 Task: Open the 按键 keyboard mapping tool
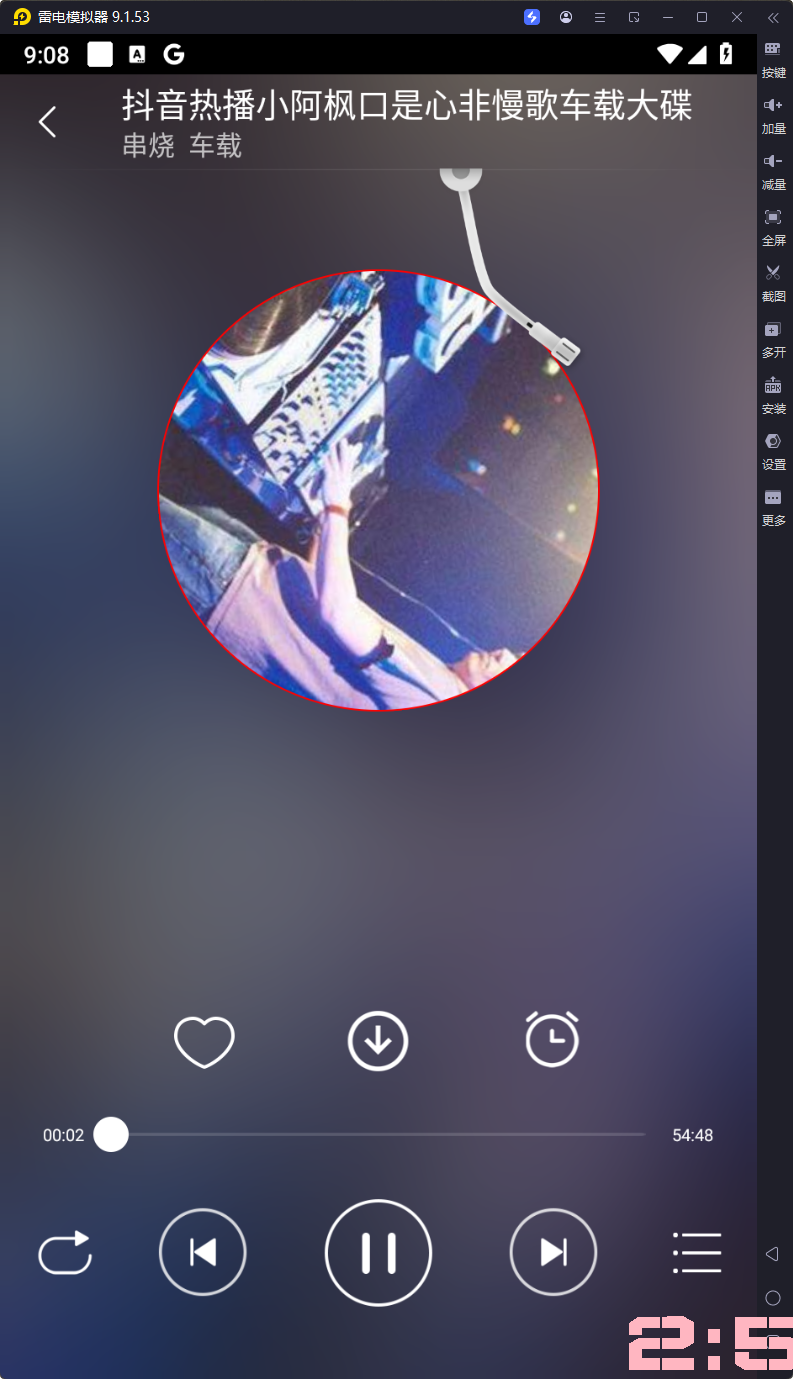pyautogui.click(x=773, y=59)
